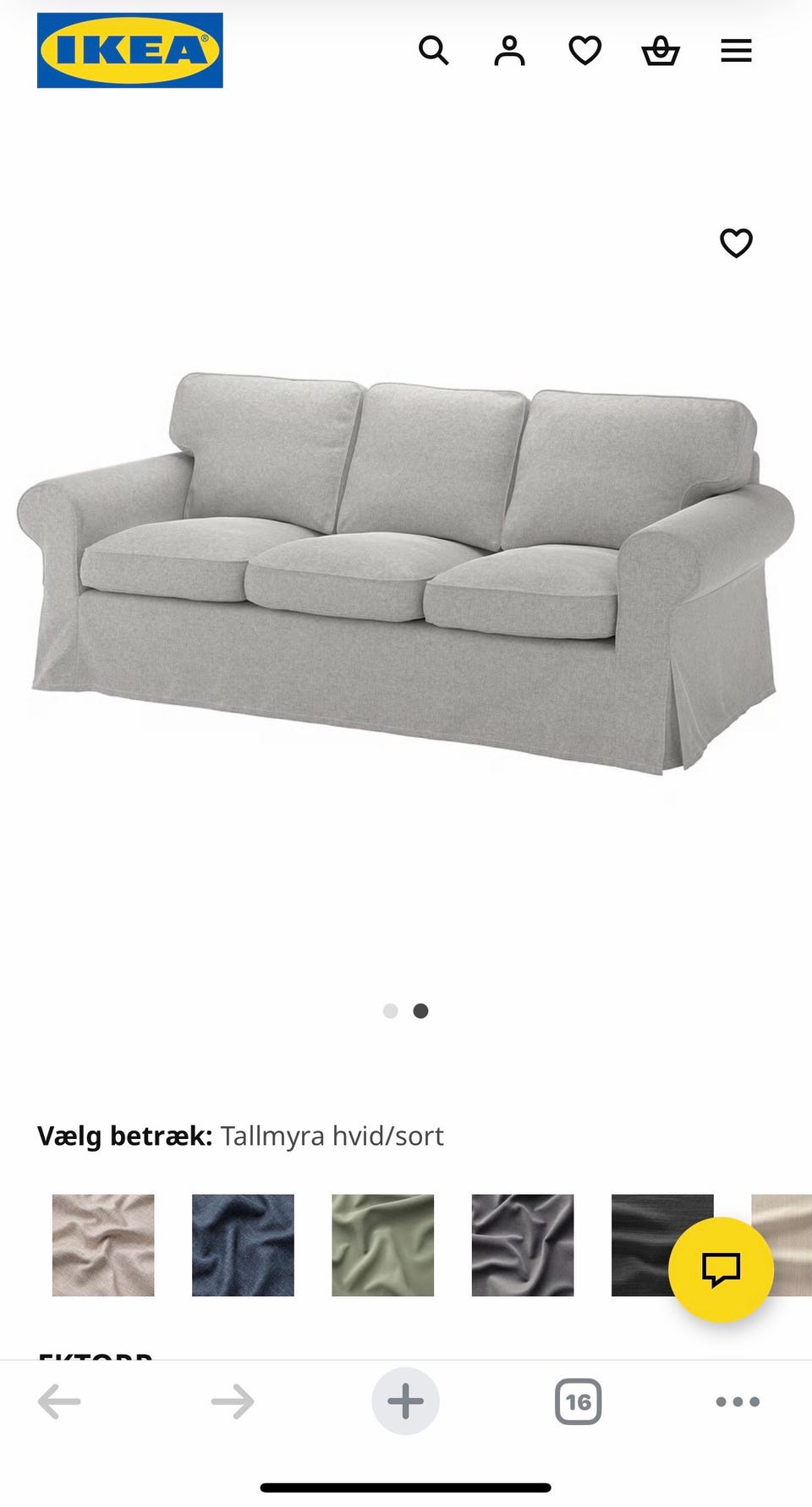Navigate forward in browser history

click(x=232, y=1400)
